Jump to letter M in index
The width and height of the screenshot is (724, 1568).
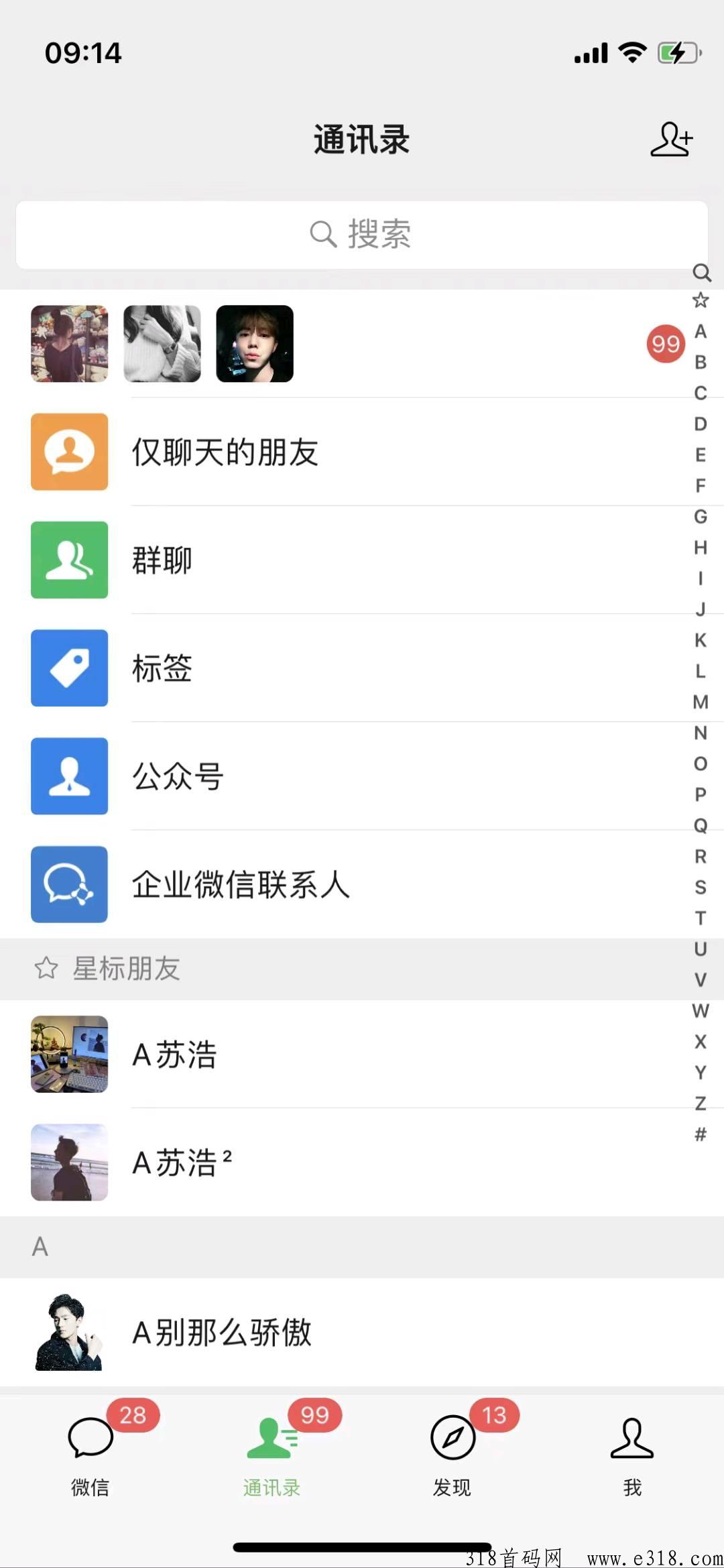pos(701,702)
